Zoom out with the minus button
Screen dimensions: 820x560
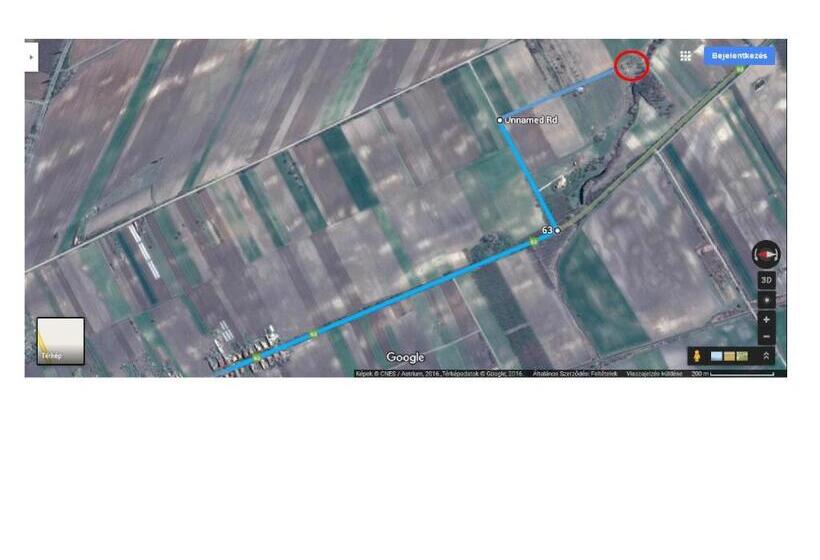coord(766,337)
